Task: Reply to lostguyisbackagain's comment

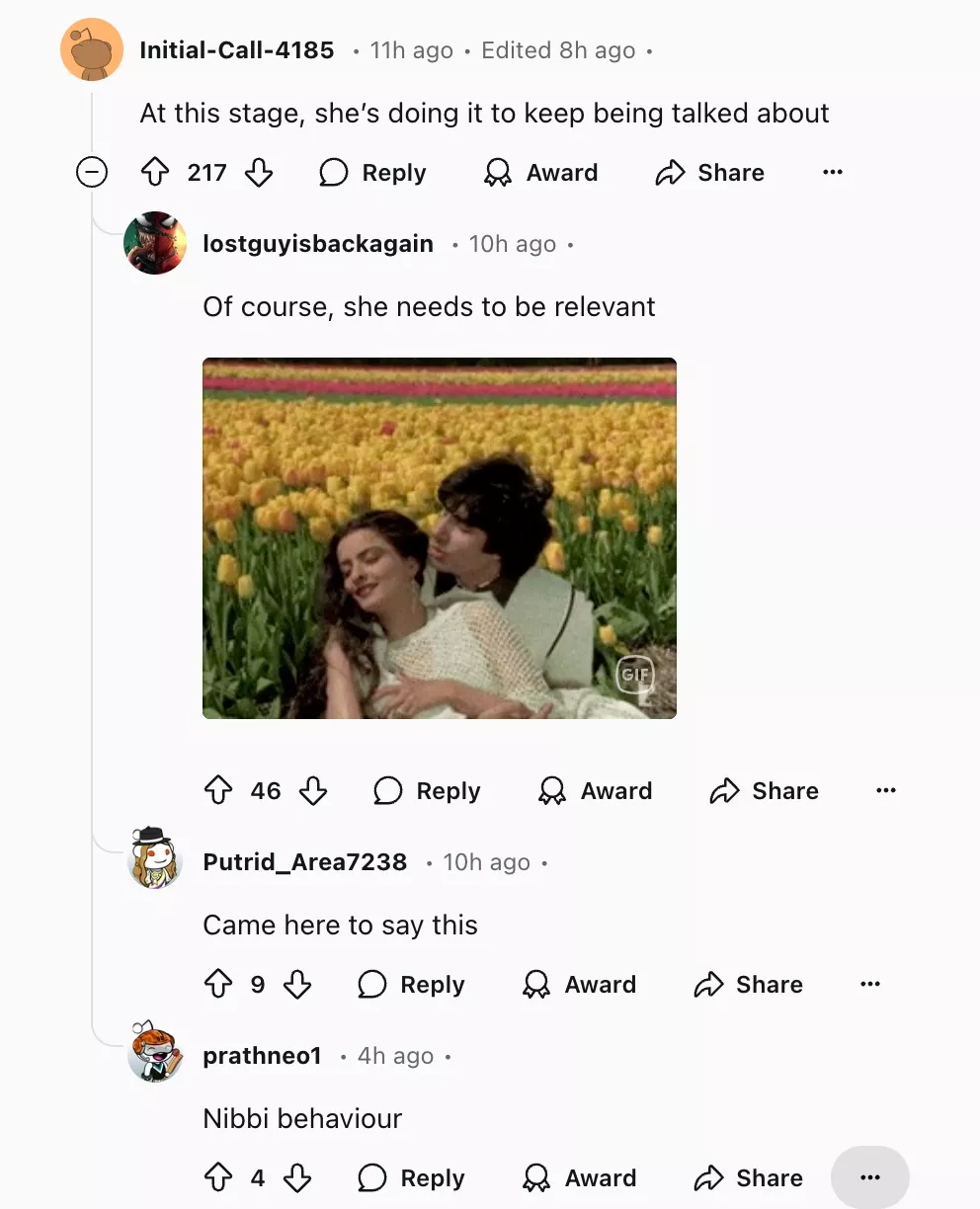Action: (x=428, y=791)
